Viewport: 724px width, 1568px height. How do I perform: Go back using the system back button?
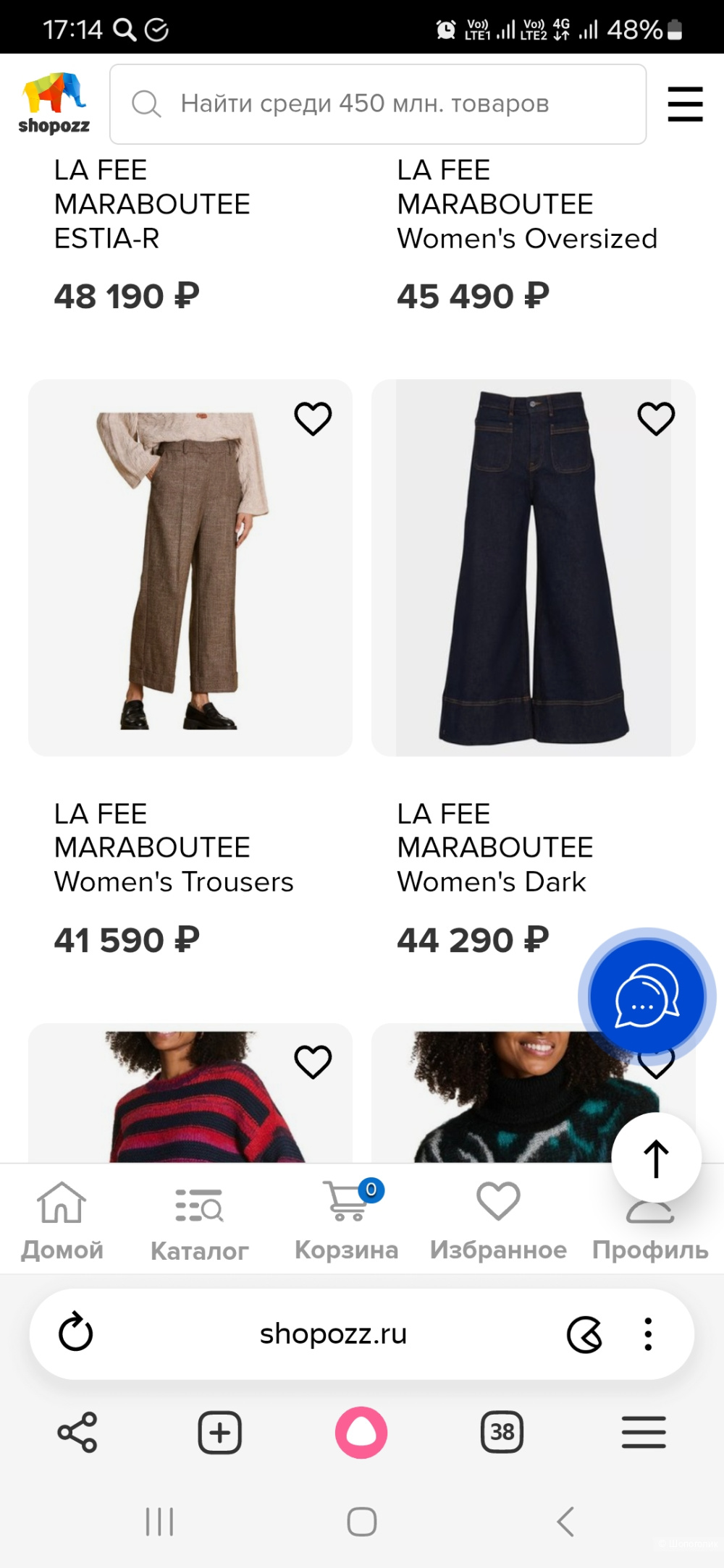(565, 1521)
